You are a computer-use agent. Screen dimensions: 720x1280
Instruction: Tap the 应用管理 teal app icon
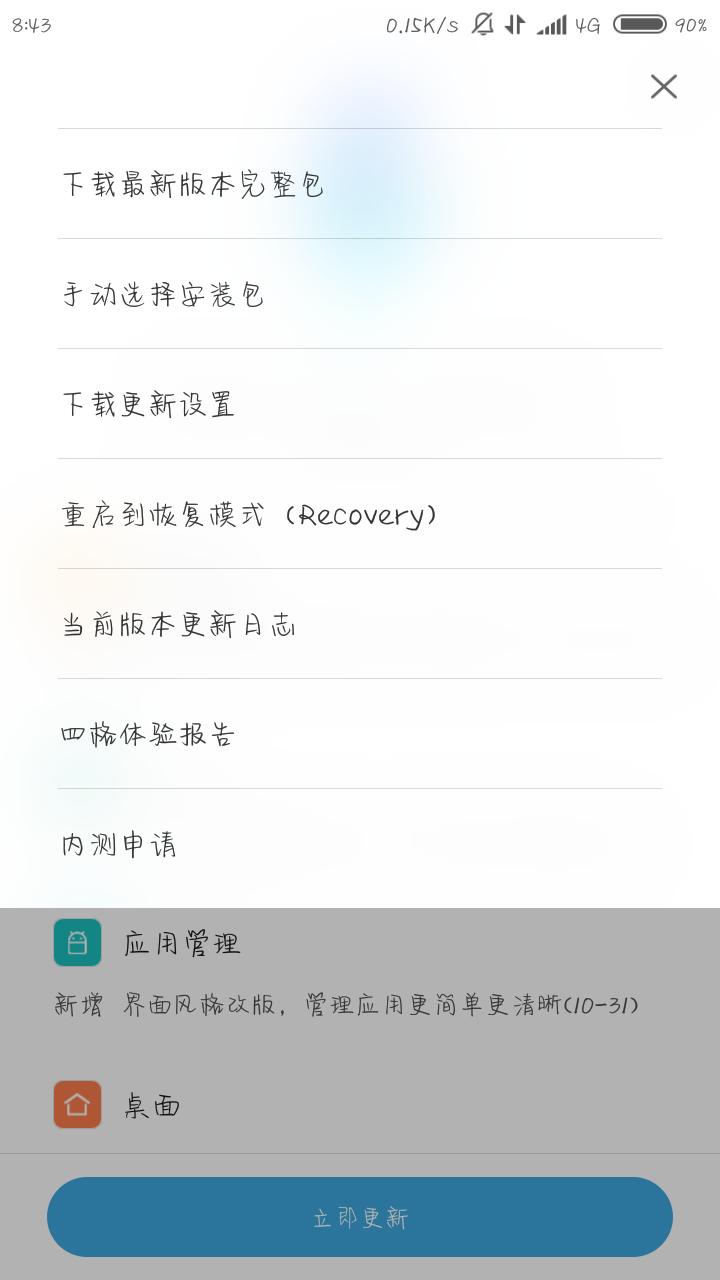click(x=75, y=941)
